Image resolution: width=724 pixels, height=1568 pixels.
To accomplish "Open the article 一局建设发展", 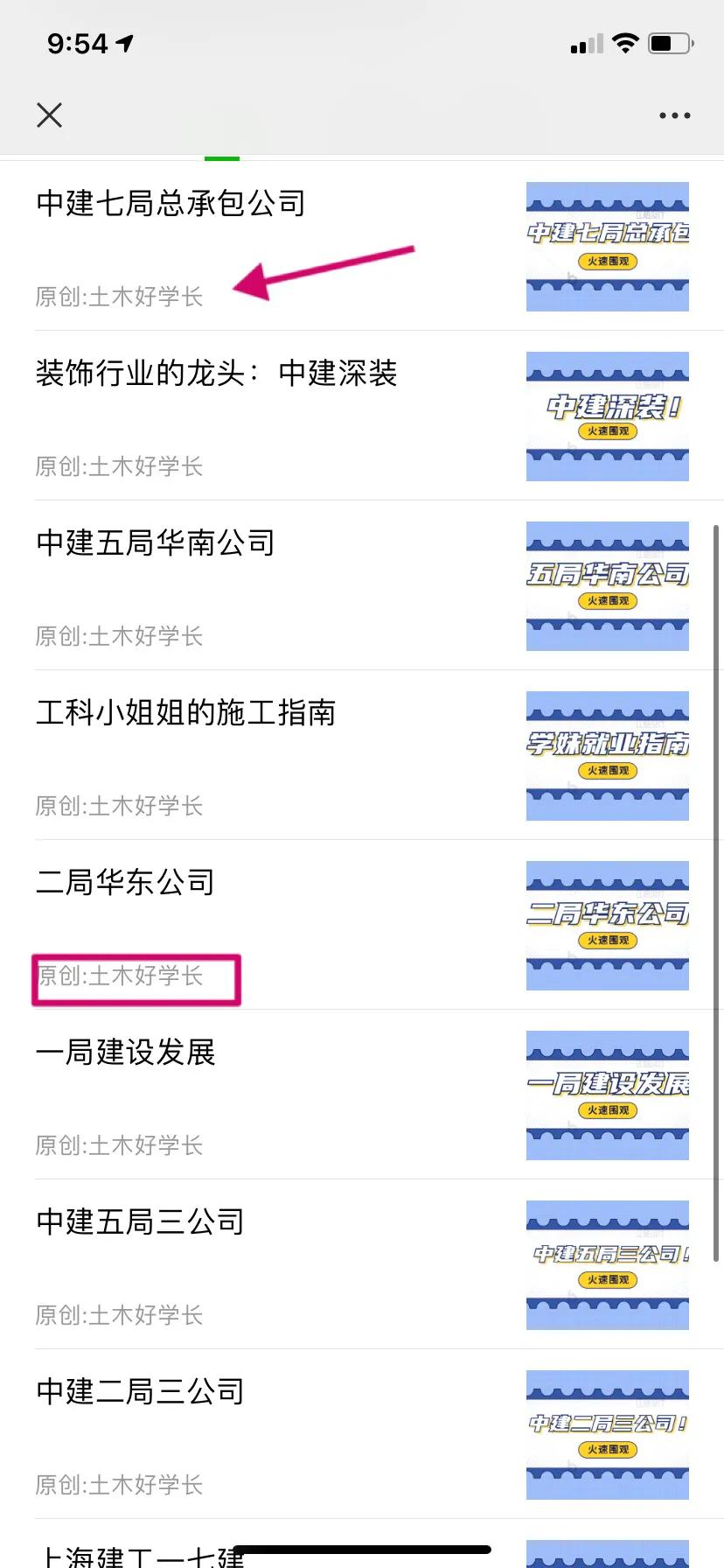I will click(x=127, y=1053).
